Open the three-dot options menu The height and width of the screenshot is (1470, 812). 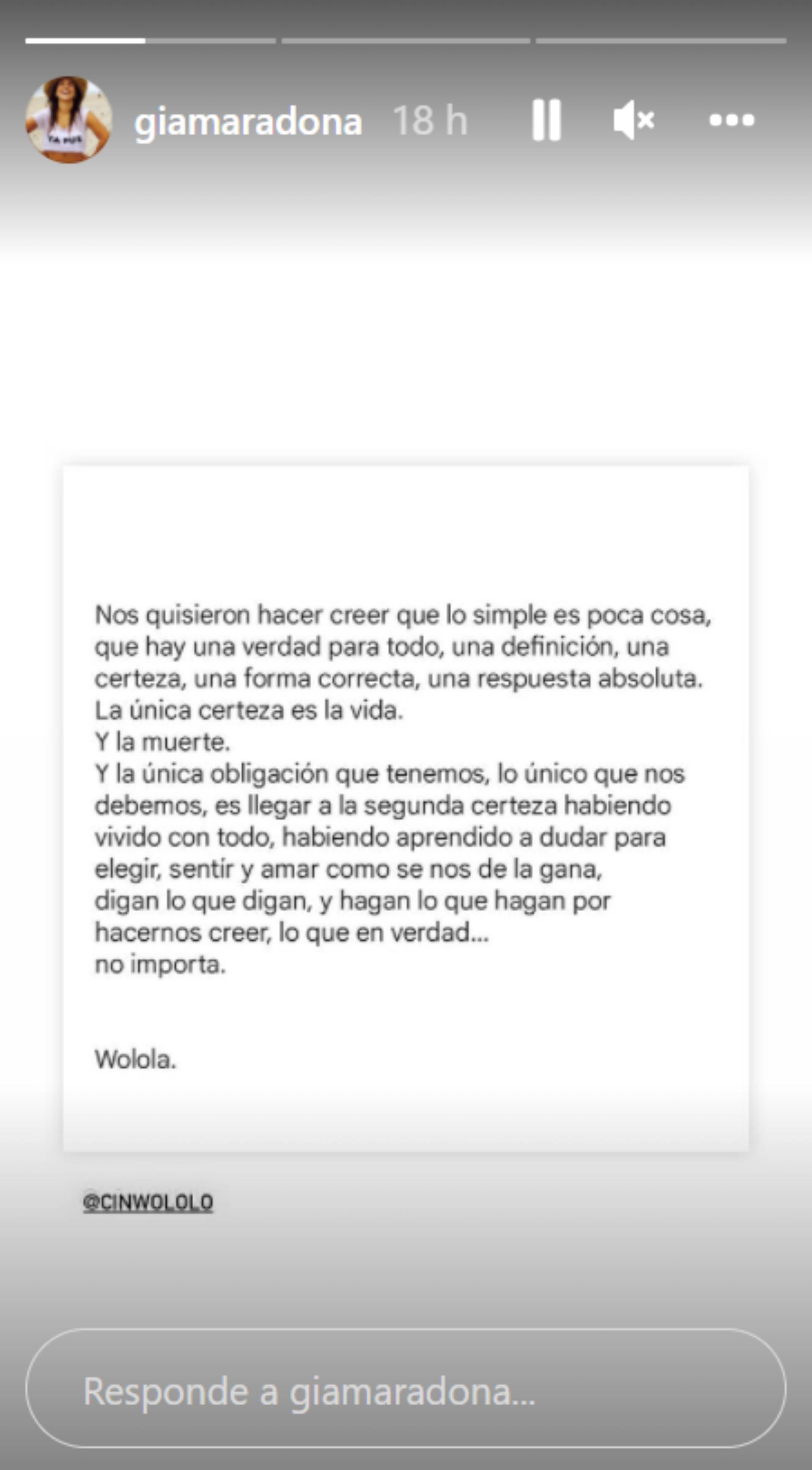click(x=732, y=120)
